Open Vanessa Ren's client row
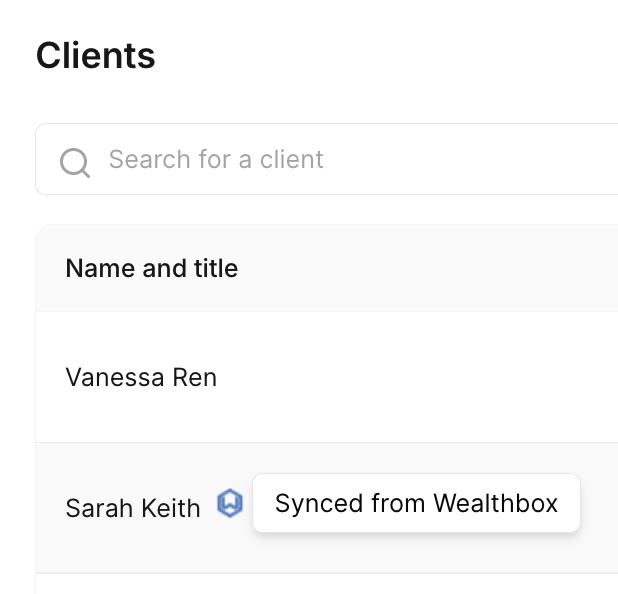The image size is (618, 594). (x=141, y=378)
